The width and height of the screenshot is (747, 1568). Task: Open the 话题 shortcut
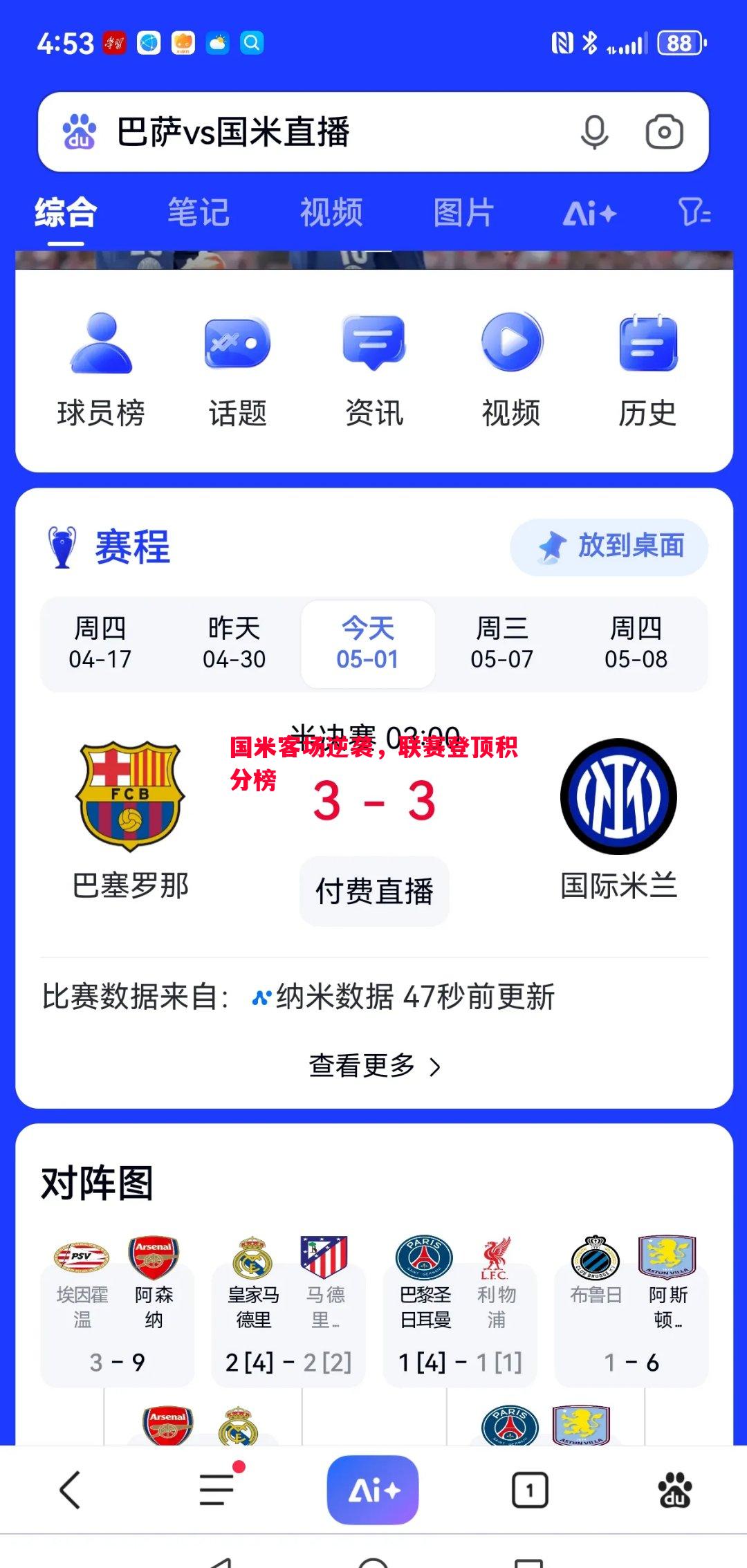click(x=237, y=370)
